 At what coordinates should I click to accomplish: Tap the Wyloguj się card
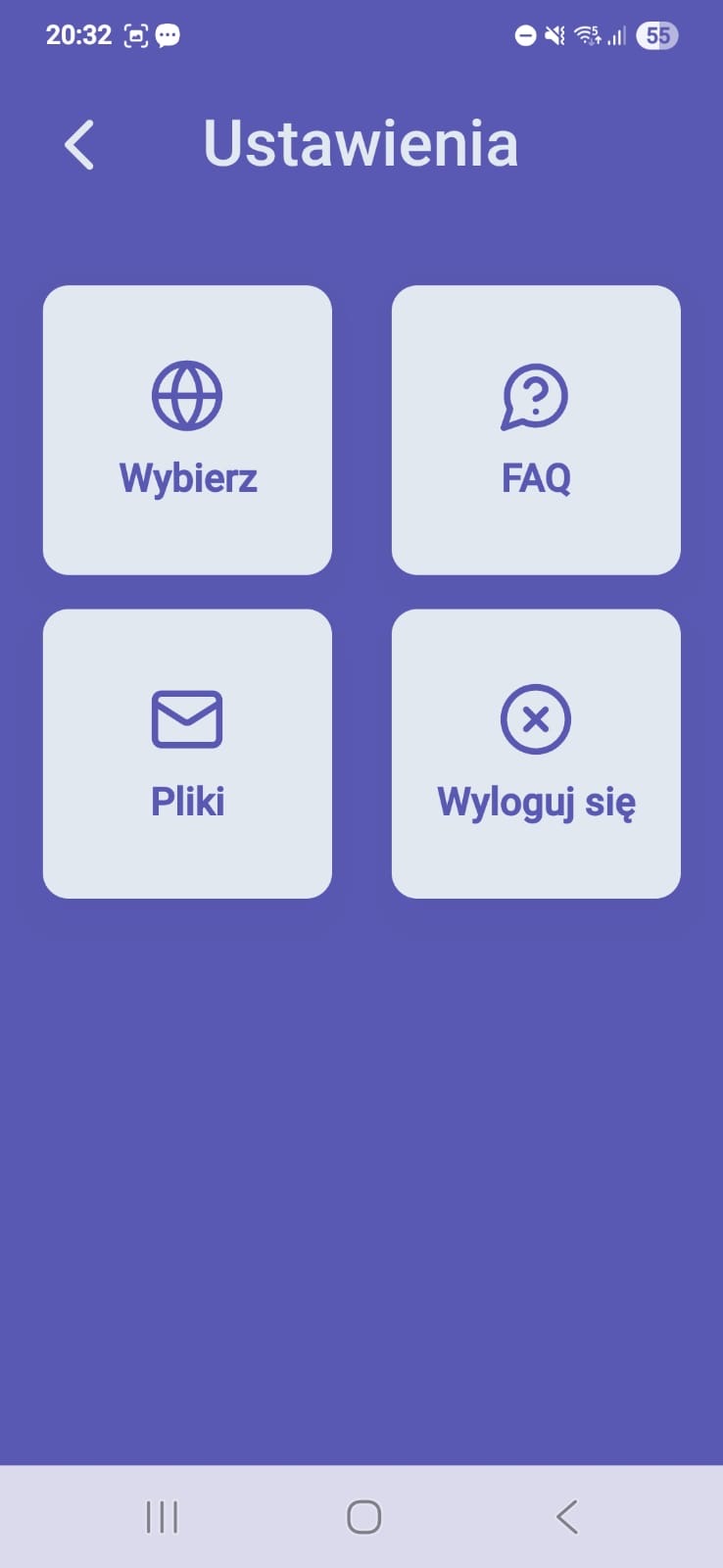coord(535,753)
